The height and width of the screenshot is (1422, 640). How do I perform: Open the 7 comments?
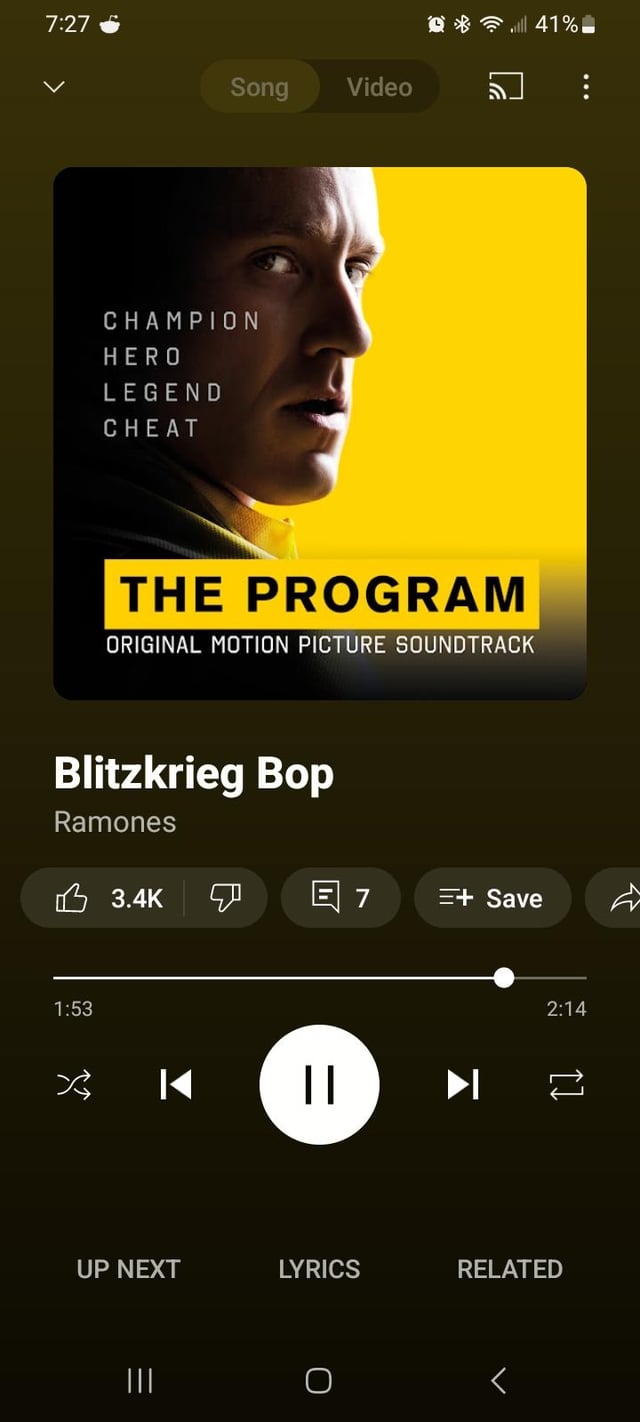[340, 898]
